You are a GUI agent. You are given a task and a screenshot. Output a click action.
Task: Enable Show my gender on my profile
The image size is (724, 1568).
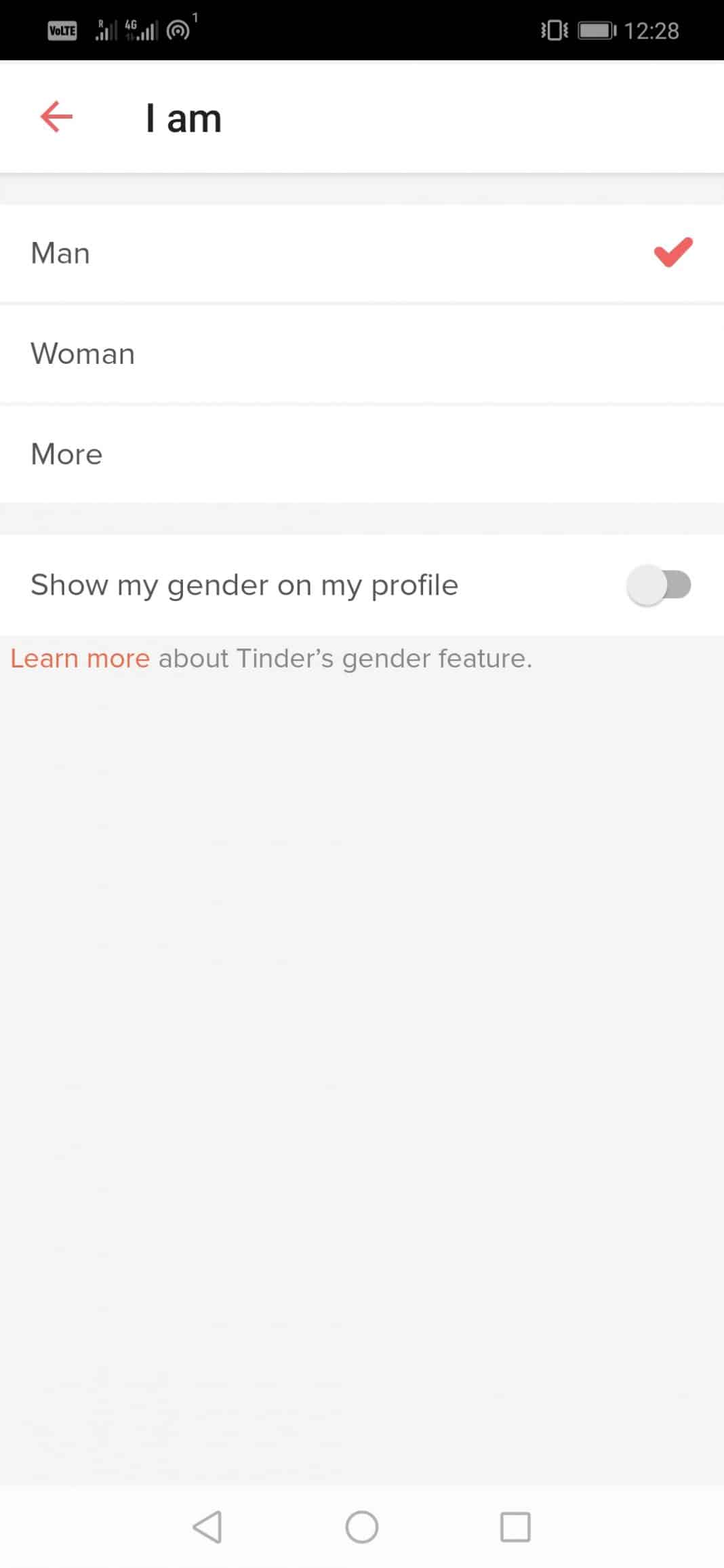tap(659, 585)
